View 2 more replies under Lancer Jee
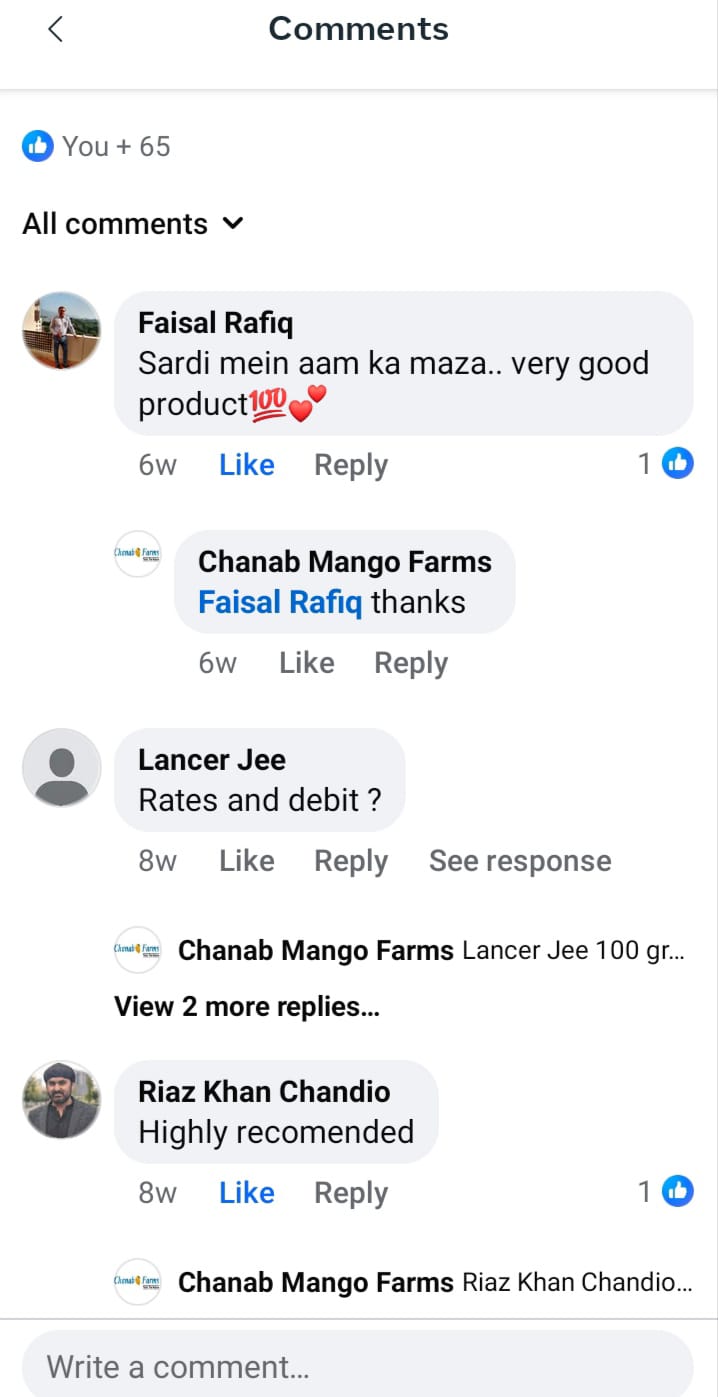 point(246,1007)
